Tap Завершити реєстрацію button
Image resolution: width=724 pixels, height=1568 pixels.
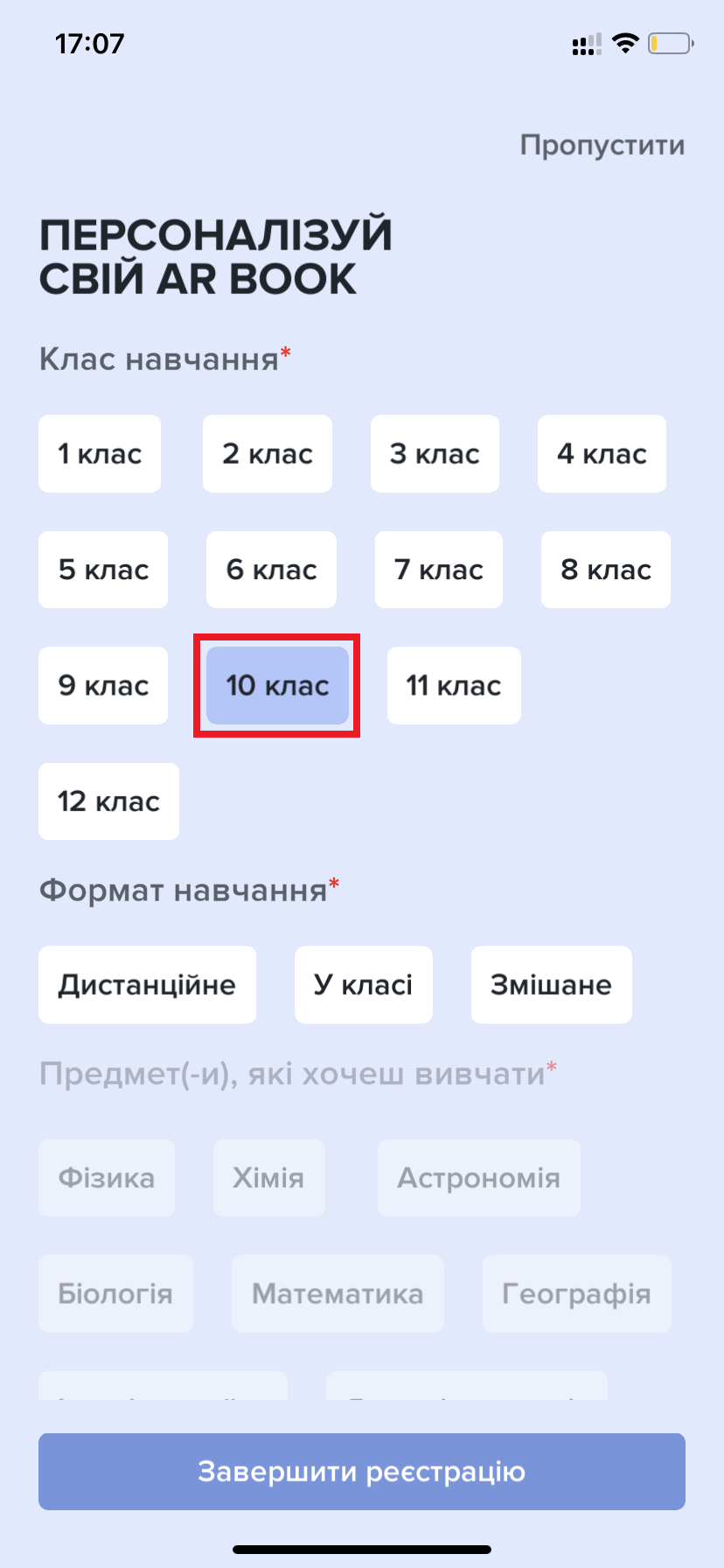click(362, 1471)
